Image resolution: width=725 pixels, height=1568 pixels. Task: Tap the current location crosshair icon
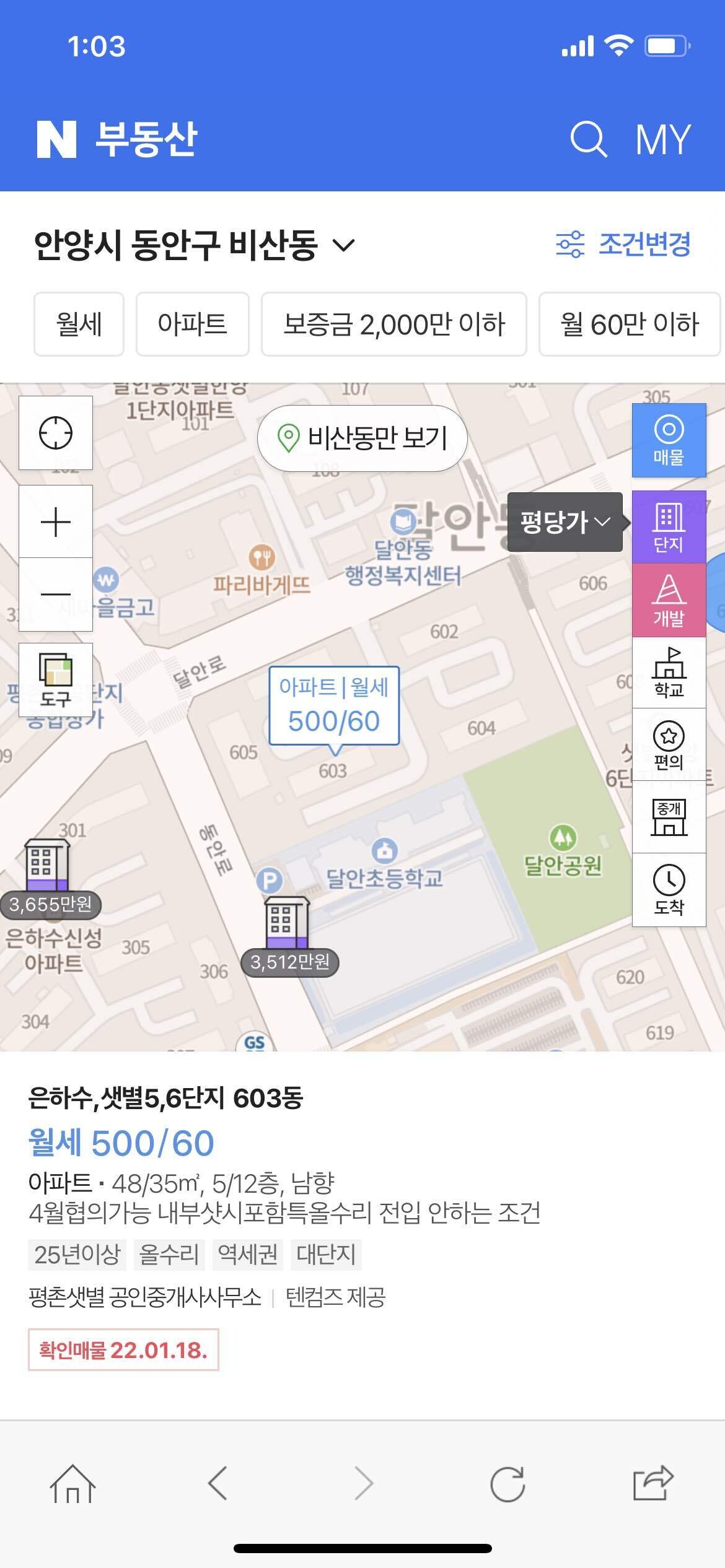[x=55, y=433]
